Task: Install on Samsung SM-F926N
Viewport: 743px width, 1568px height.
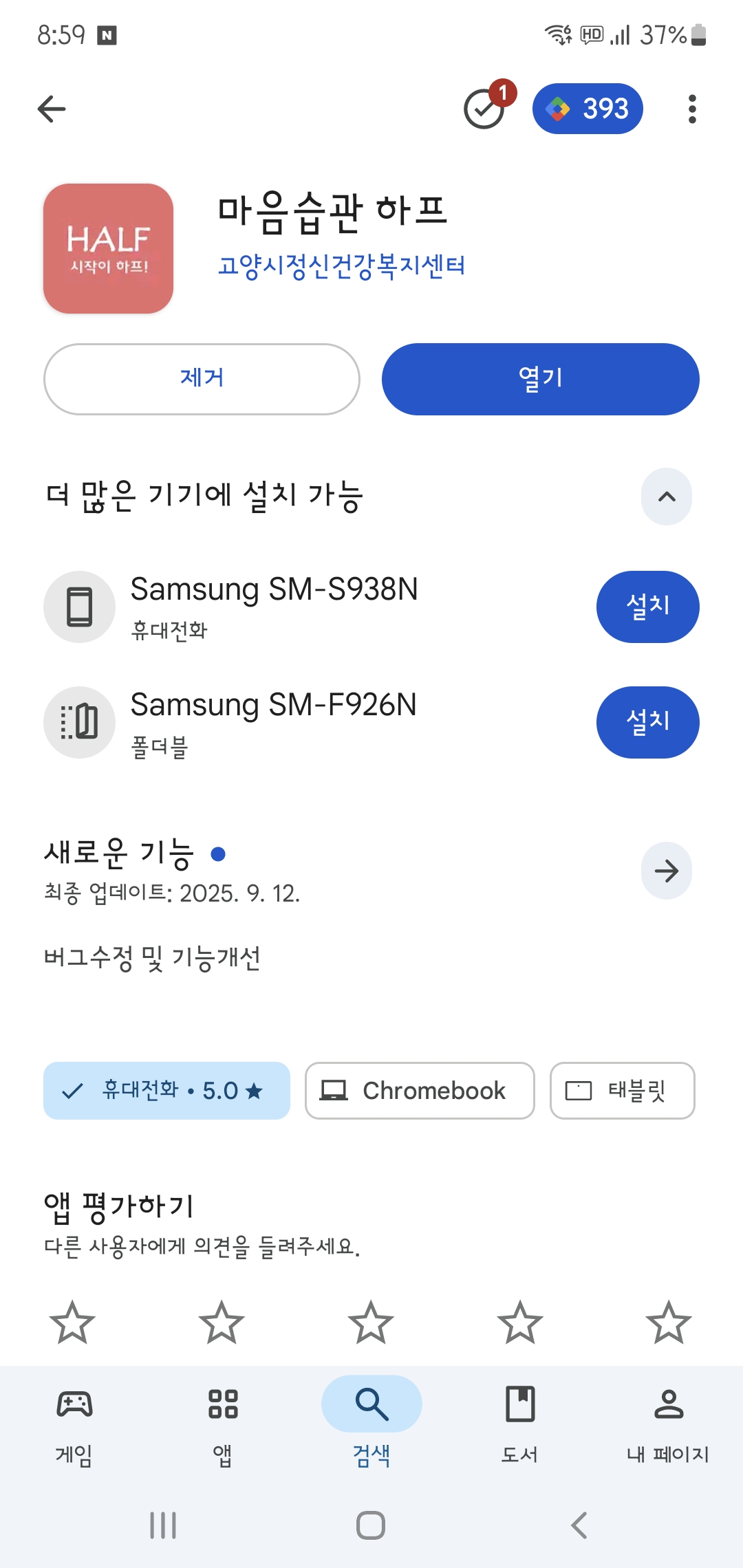Action: pyautogui.click(x=647, y=722)
